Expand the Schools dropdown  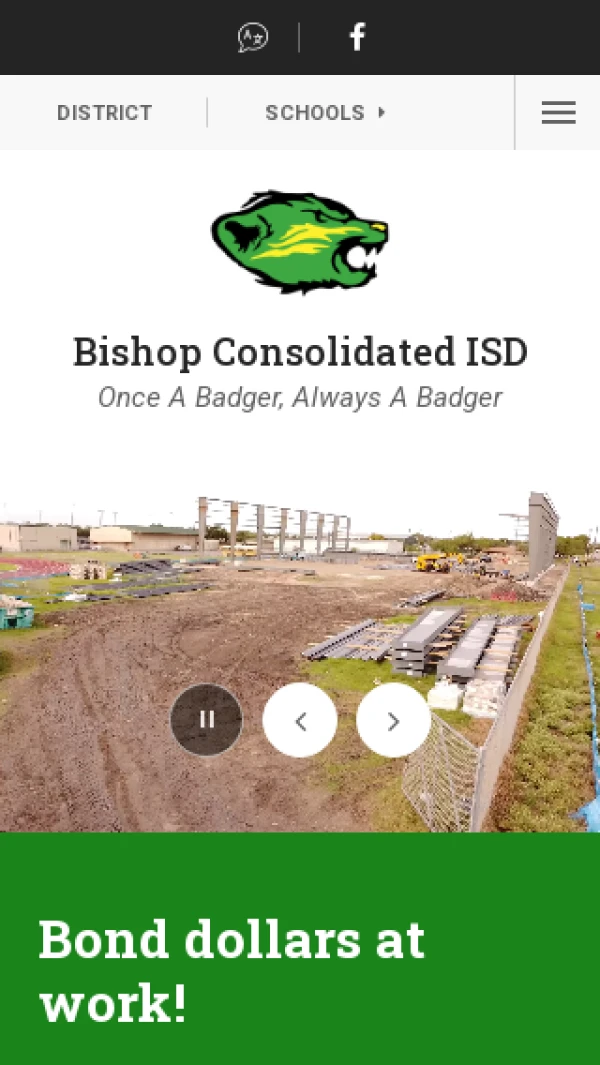(x=325, y=113)
